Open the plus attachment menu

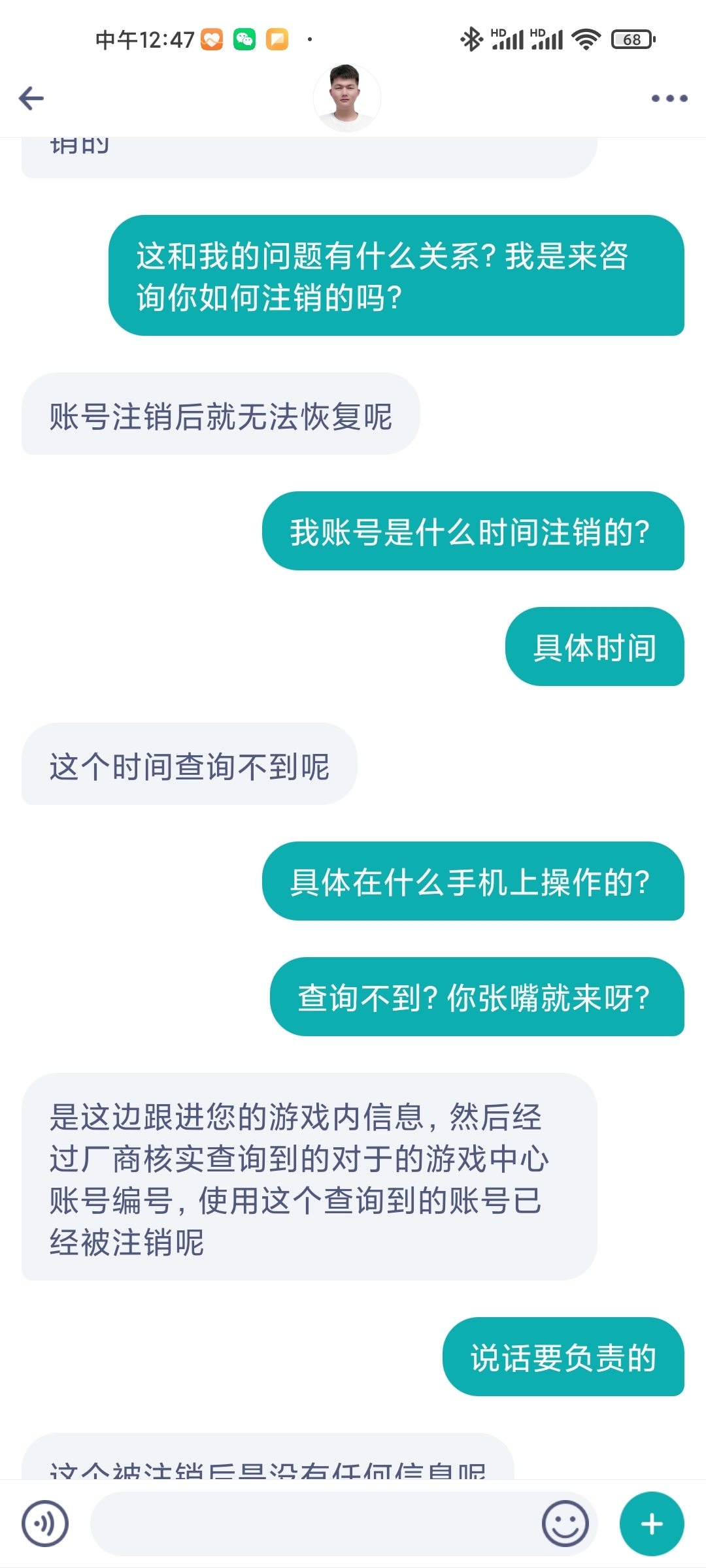pos(651,1524)
